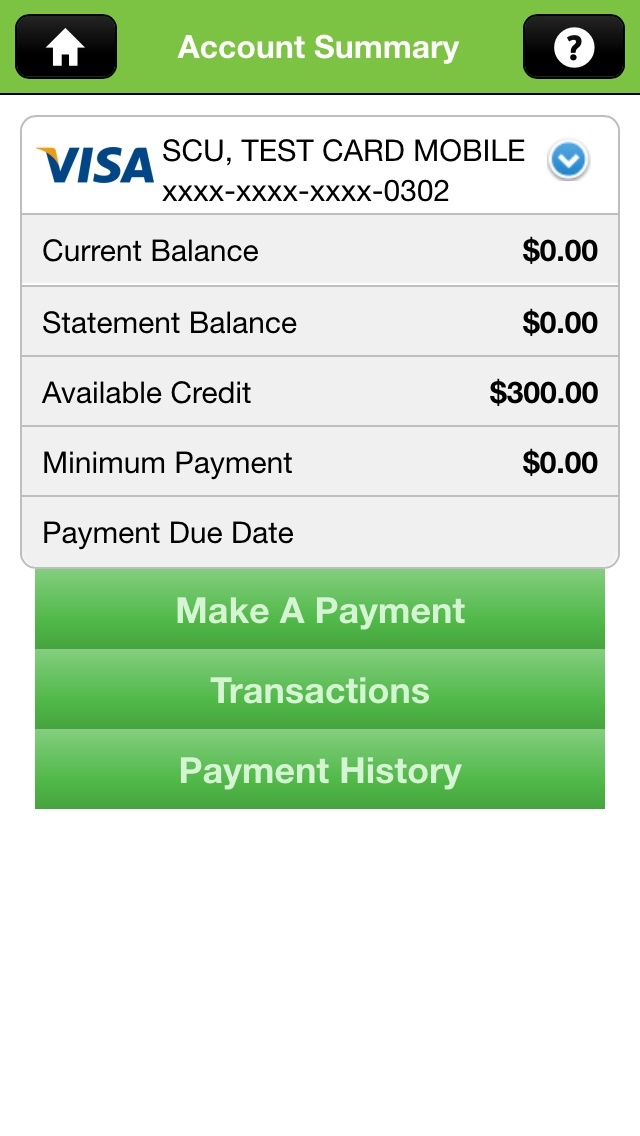Viewport: 640px width, 1136px height.
Task: Tap Make A Payment
Action: [x=320, y=609]
